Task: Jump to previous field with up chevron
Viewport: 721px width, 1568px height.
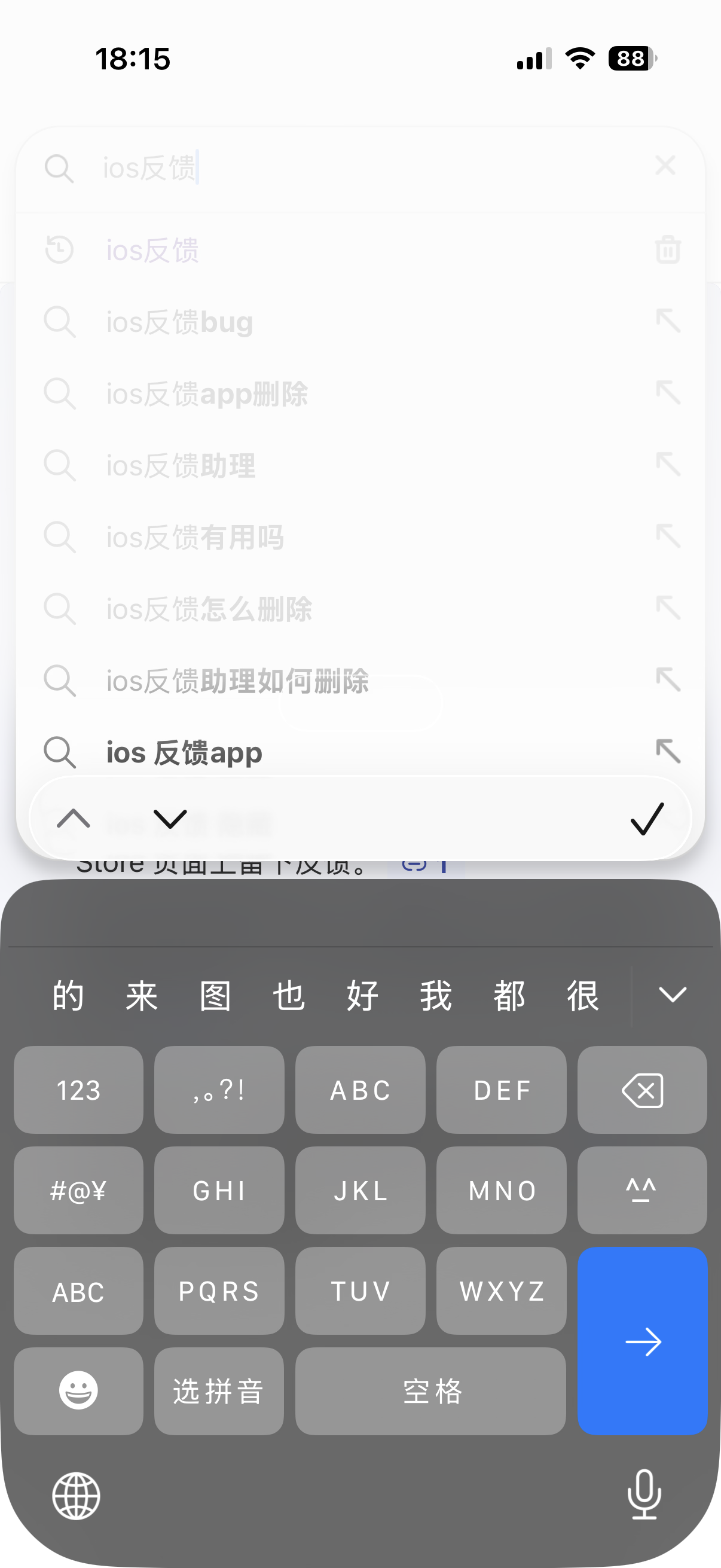Action: [73, 819]
